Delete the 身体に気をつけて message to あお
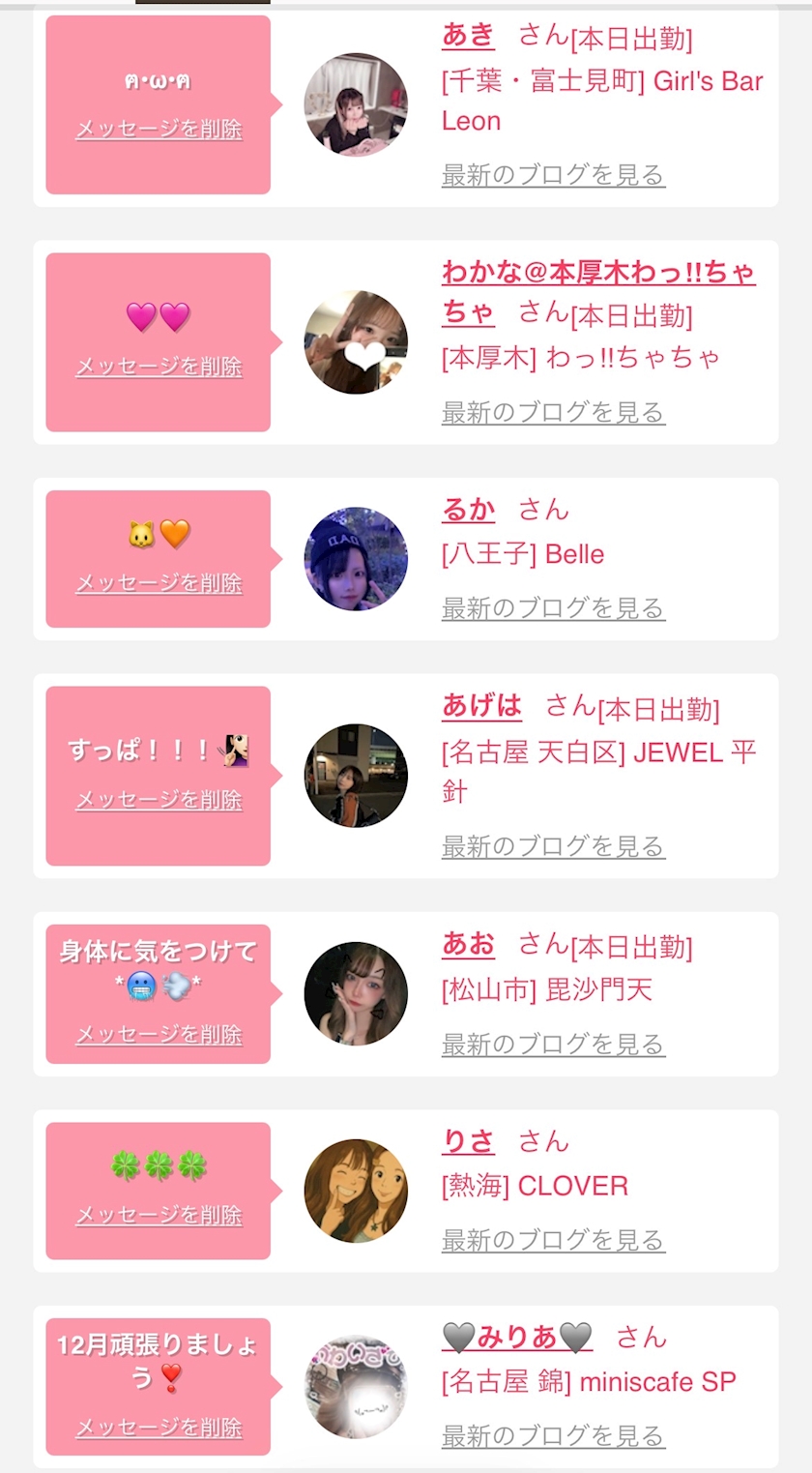The image size is (812, 1473). coord(159,1035)
